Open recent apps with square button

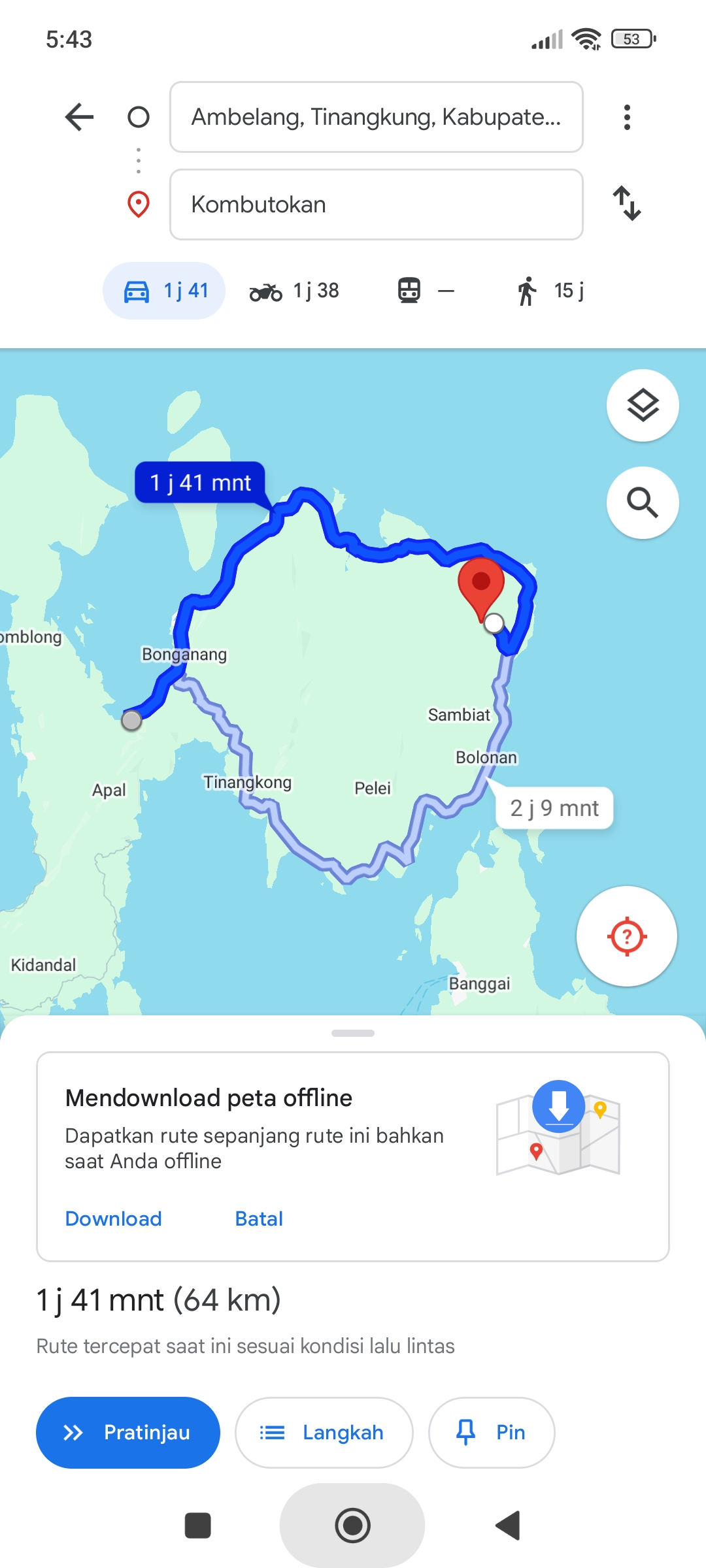coord(198,1526)
